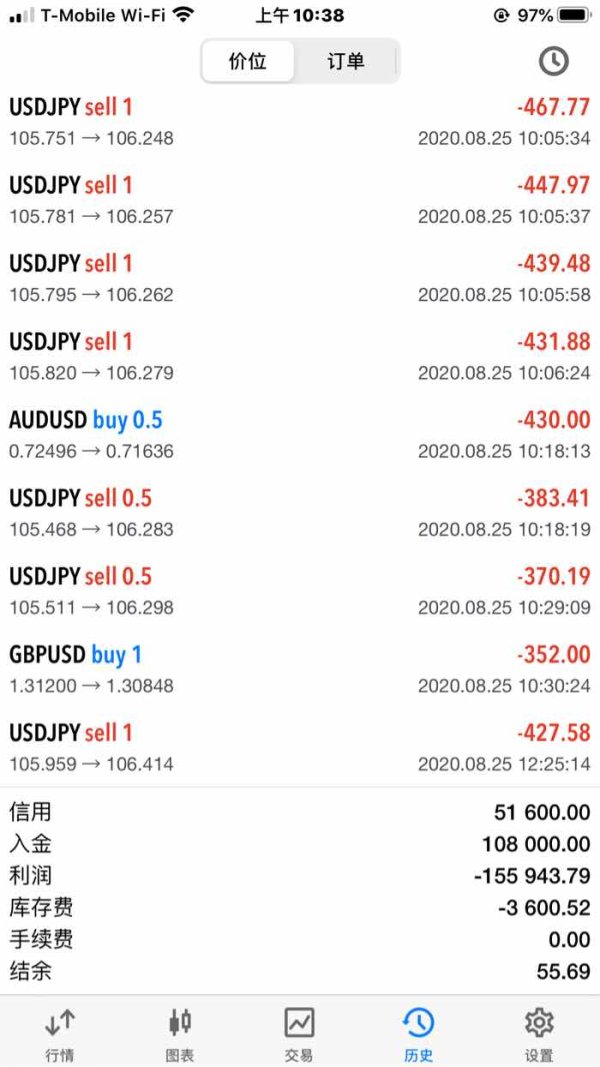Tap the USDJPY trade showing -370.19
Image resolution: width=600 pixels, height=1067 pixels.
pyautogui.click(x=300, y=590)
